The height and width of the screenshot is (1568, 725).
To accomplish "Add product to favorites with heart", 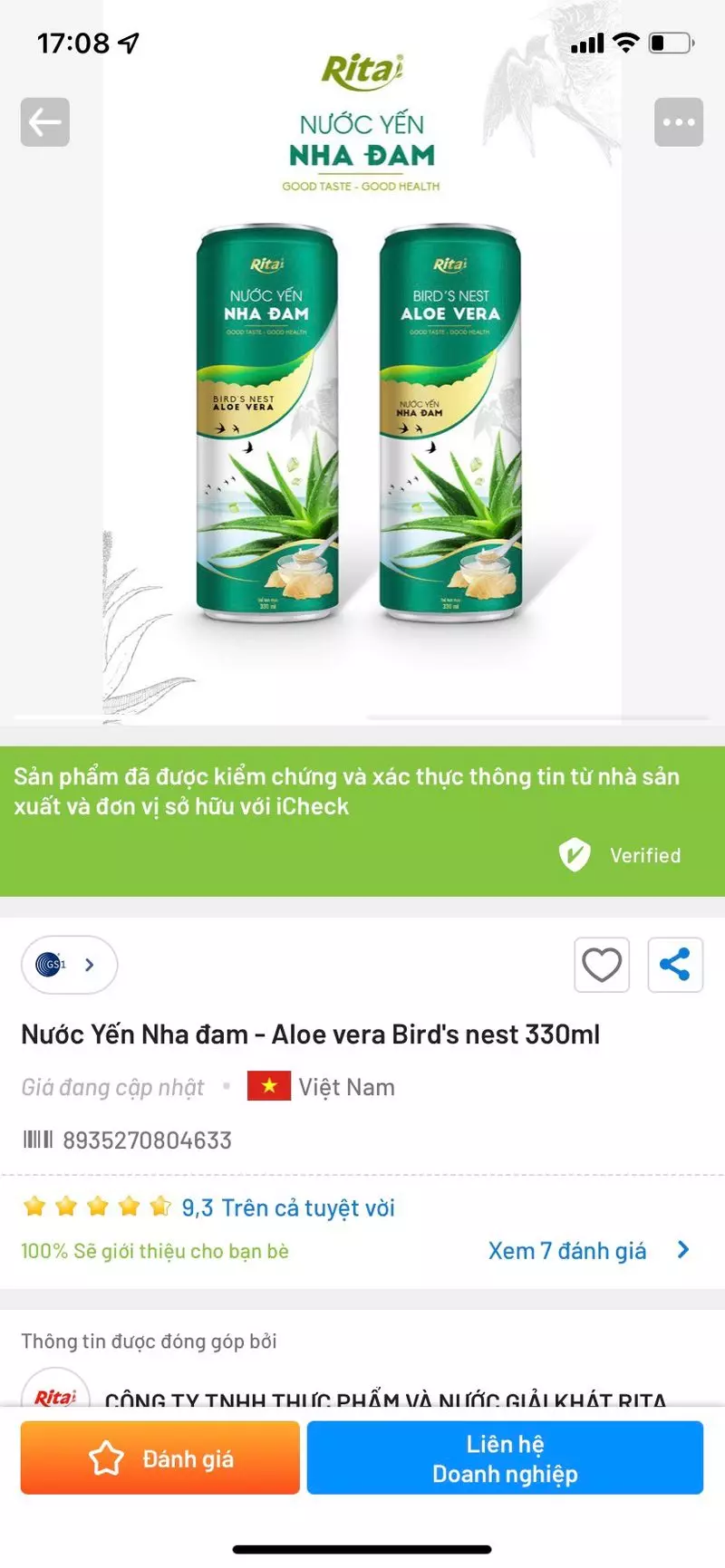I will 602,965.
